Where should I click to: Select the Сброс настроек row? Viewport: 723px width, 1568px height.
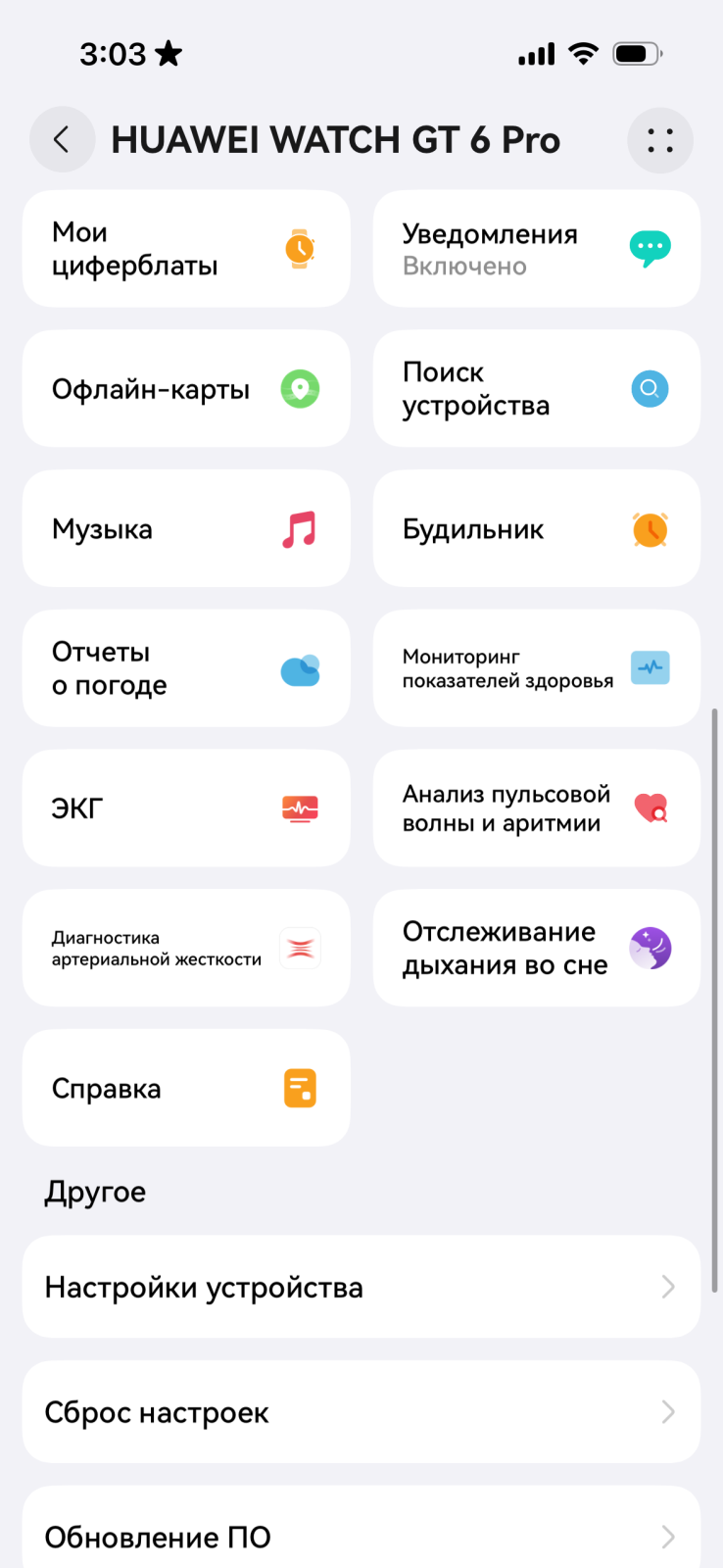(361, 1412)
